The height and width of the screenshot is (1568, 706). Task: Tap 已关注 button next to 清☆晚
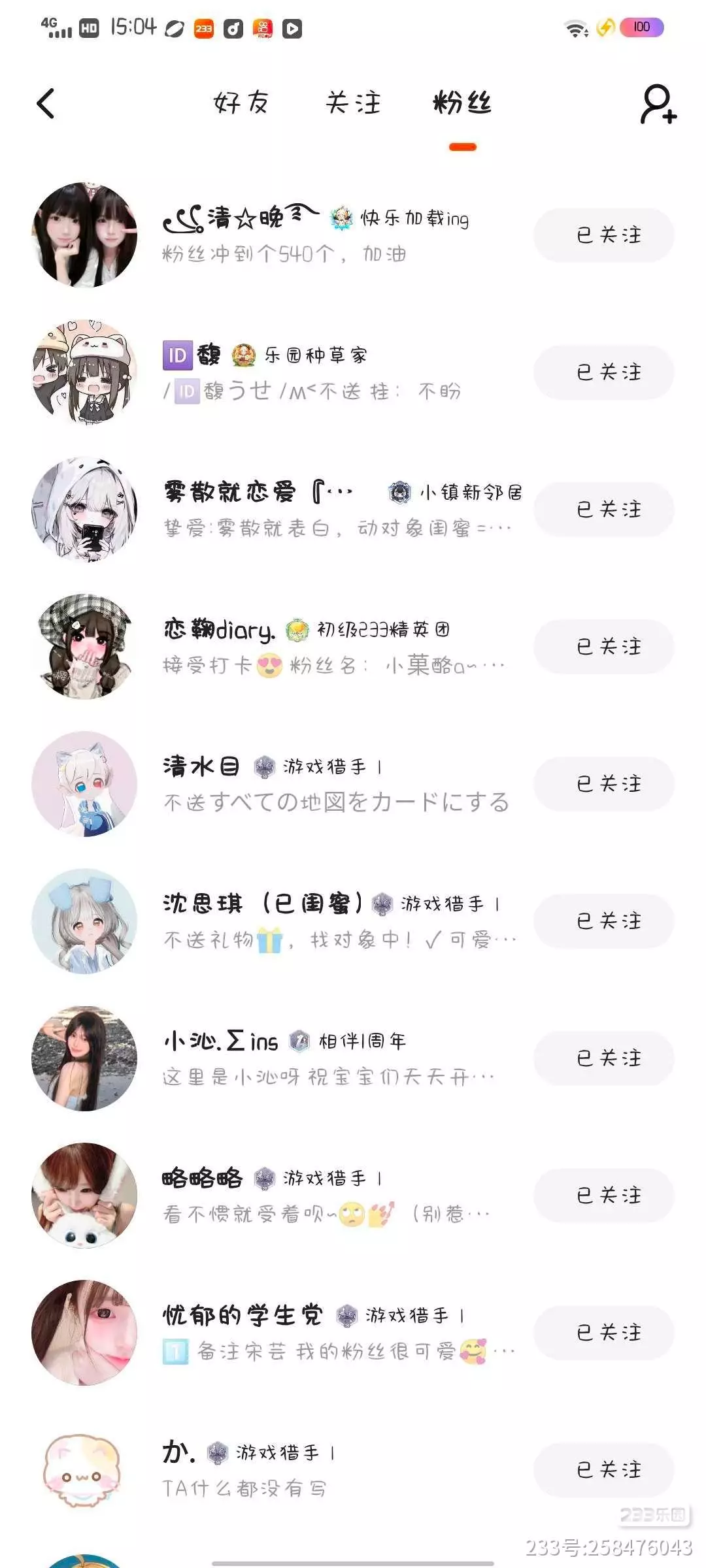point(603,235)
